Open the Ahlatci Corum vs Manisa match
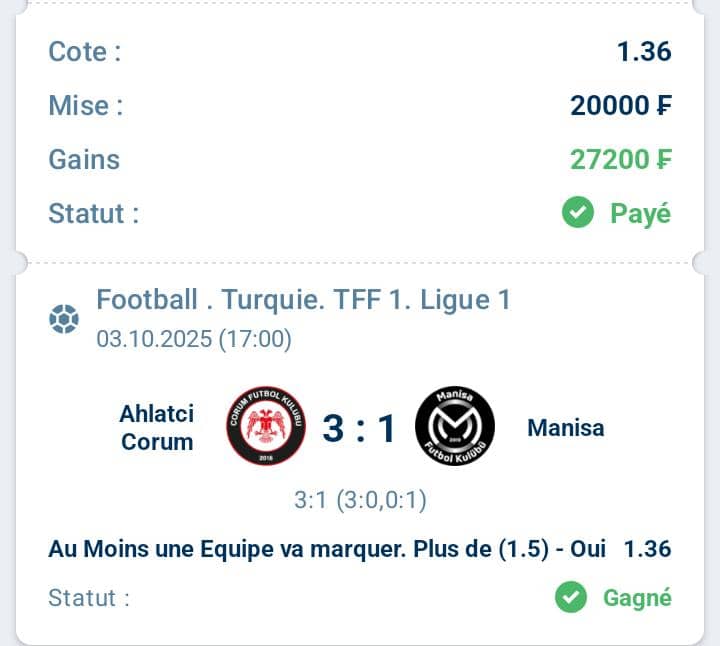 [x=359, y=428]
